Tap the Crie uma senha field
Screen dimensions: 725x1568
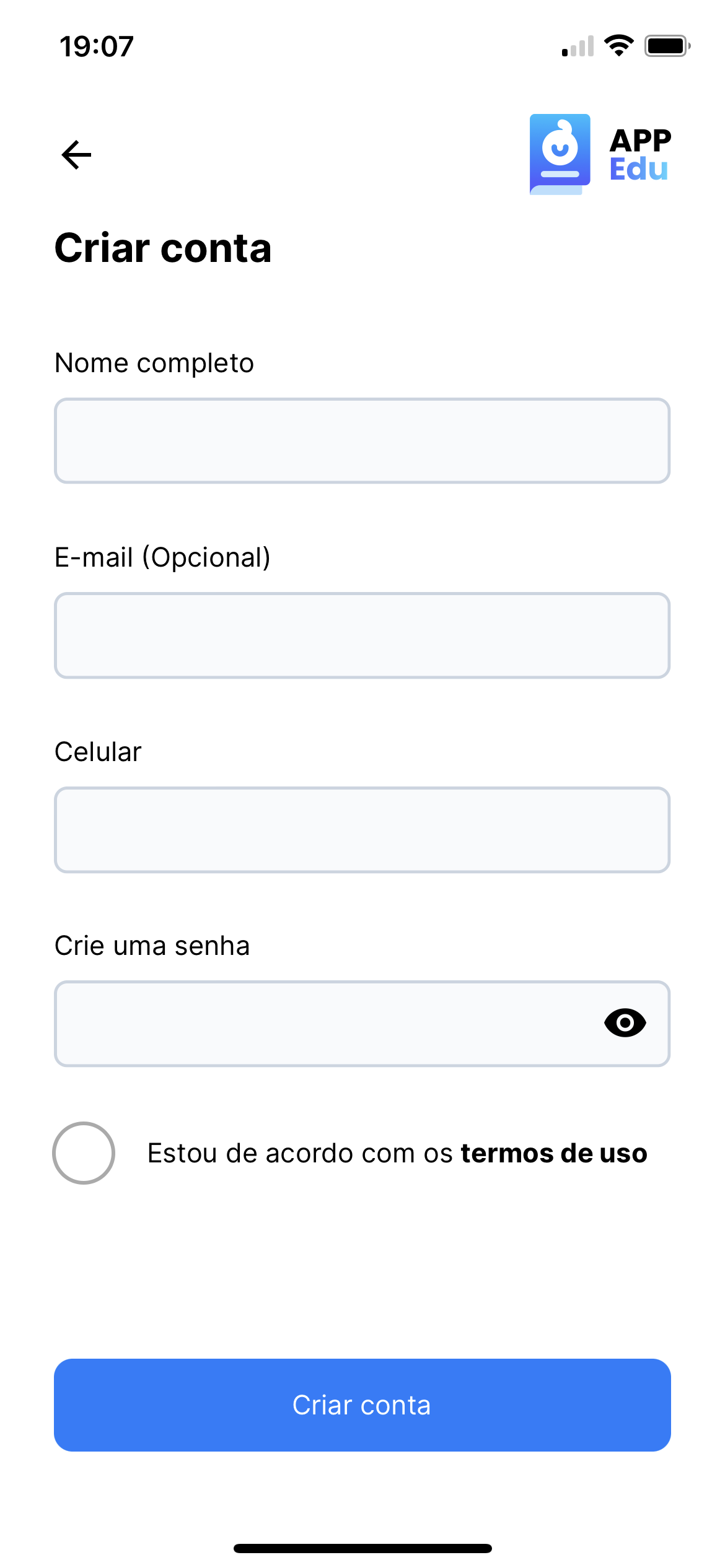[362, 1024]
